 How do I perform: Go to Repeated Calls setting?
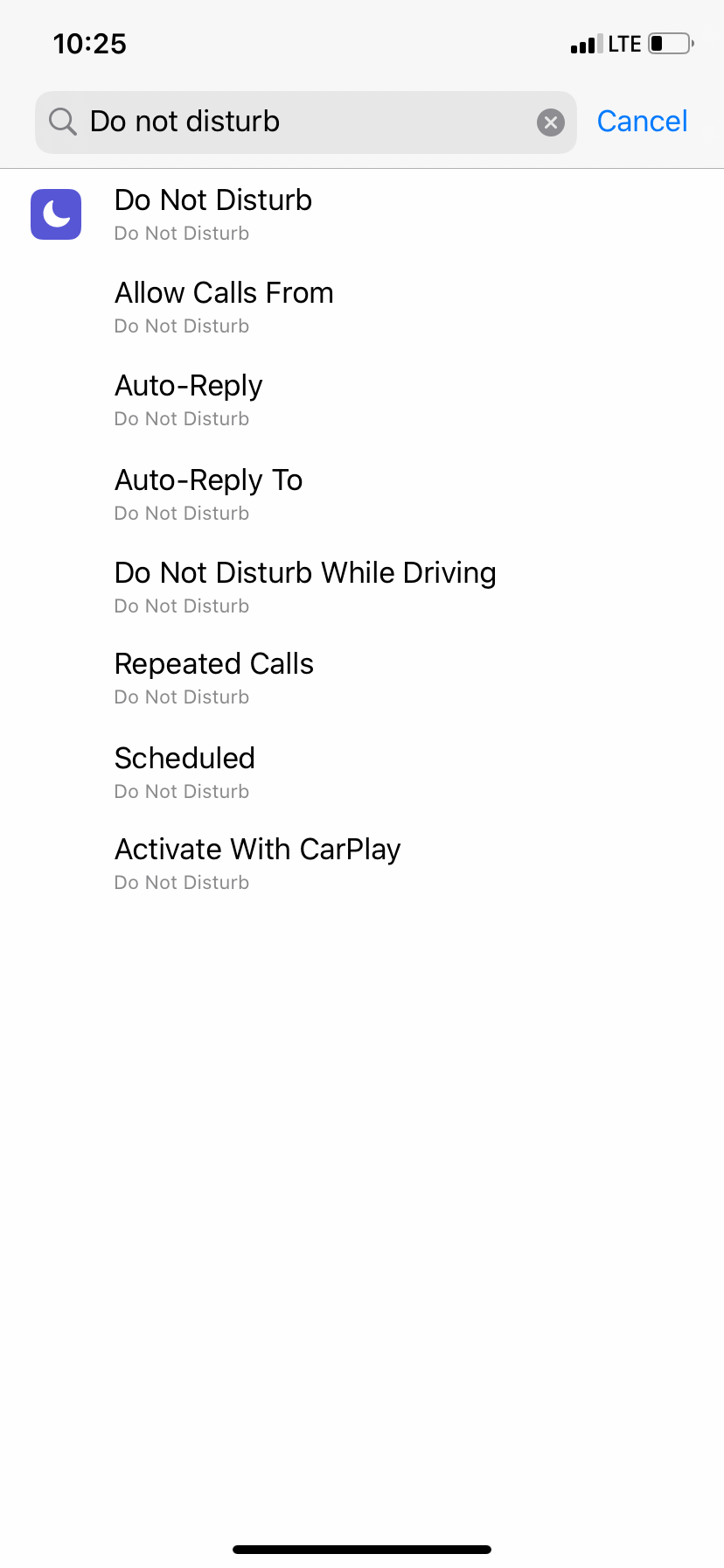point(362,679)
